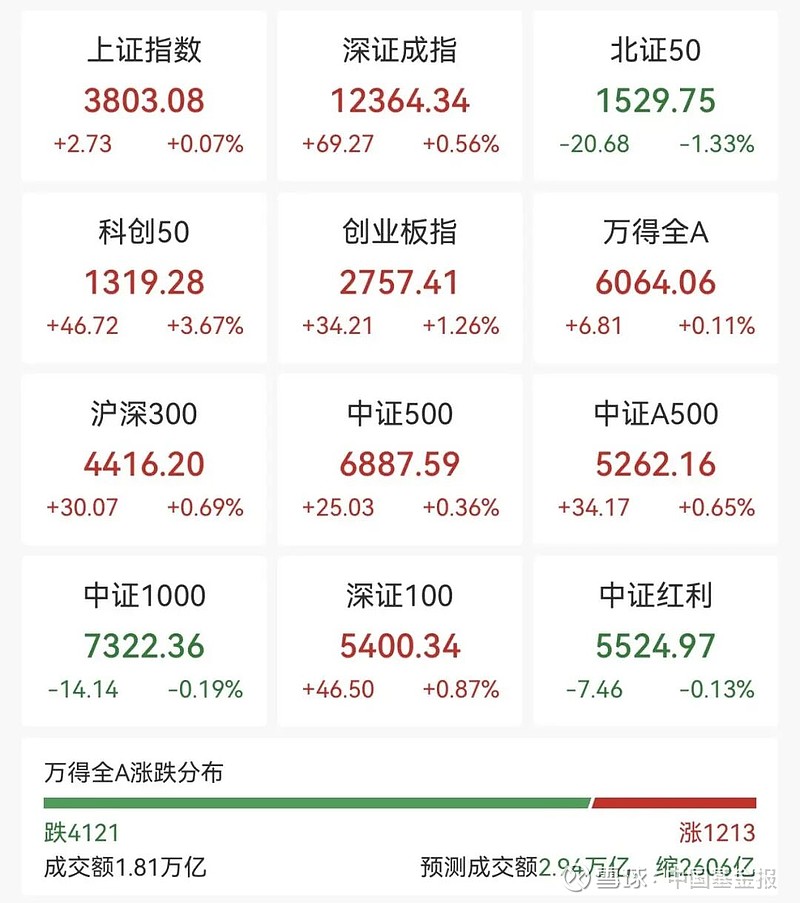View the 中证A500 index card
This screenshot has width=800, height=903.
pyautogui.click(x=655, y=459)
